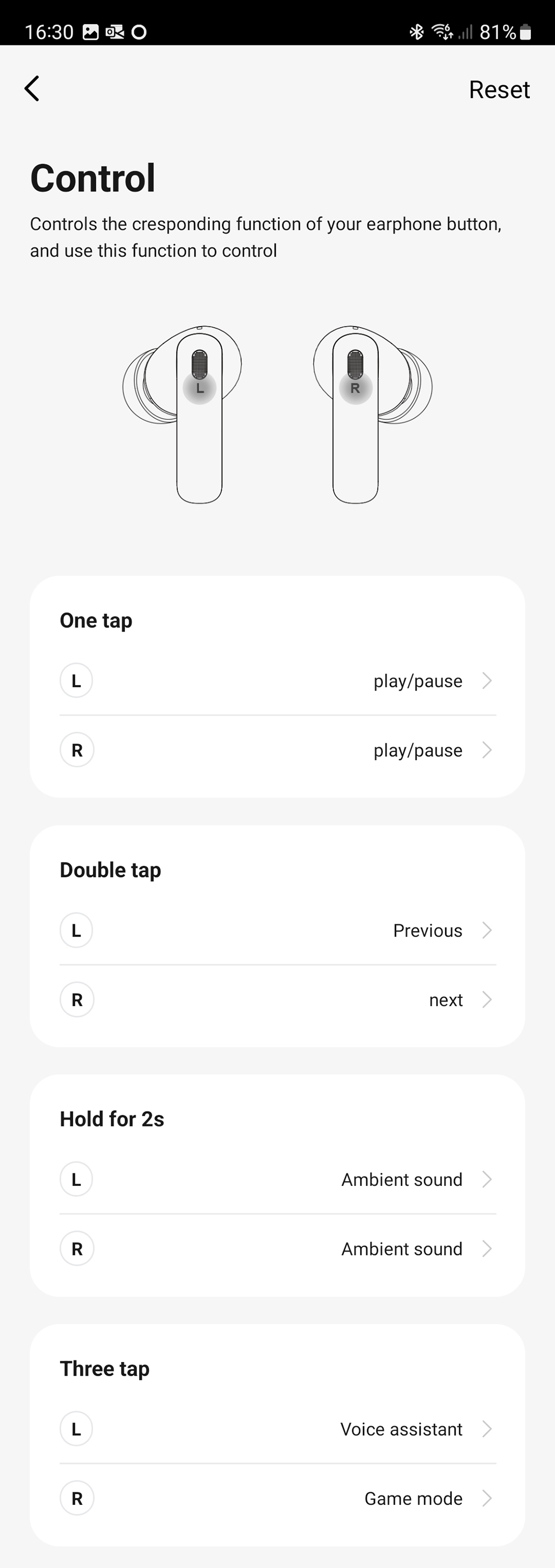The image size is (555, 1568).
Task: Open Three tap left Voice assistant option
Action: (277, 1428)
